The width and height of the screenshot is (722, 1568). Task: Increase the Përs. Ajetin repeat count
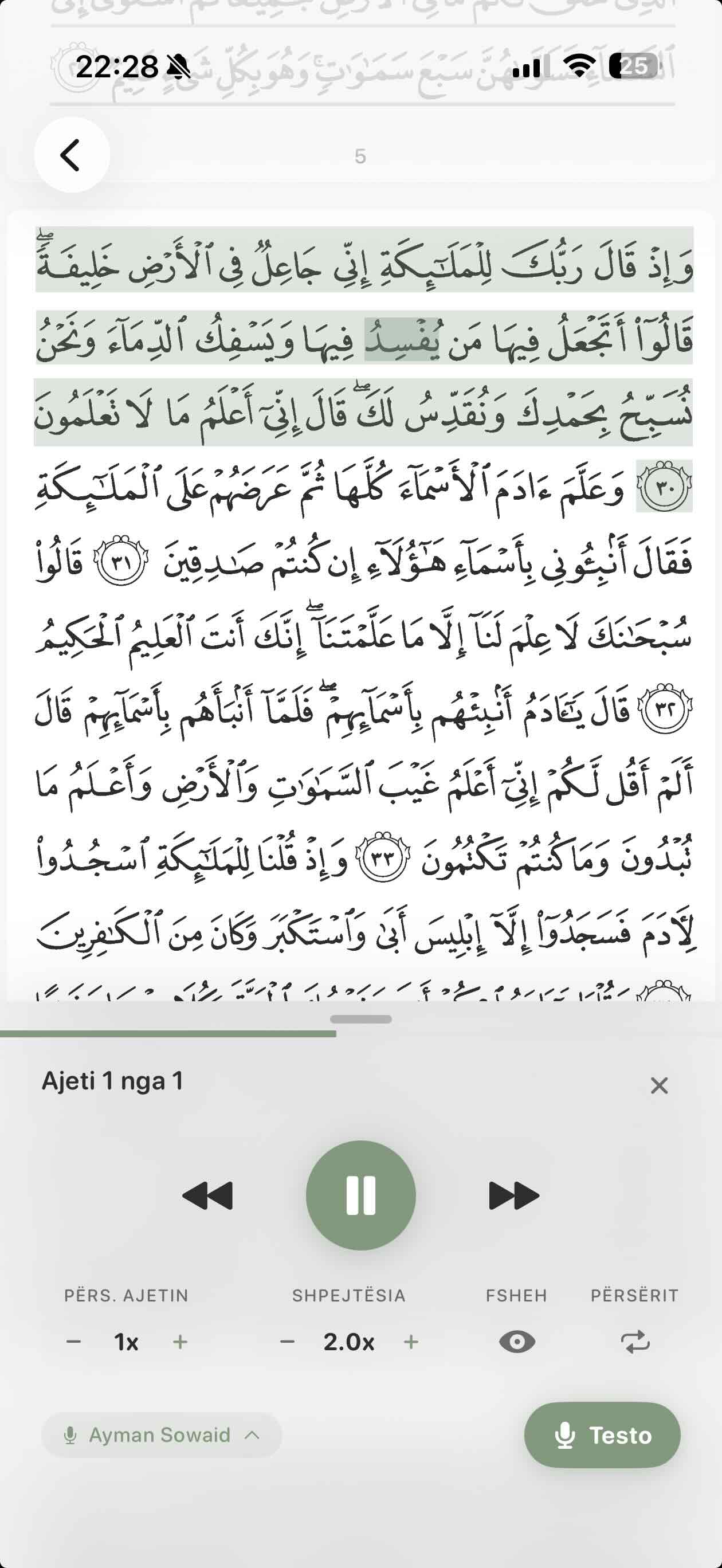(x=180, y=1342)
